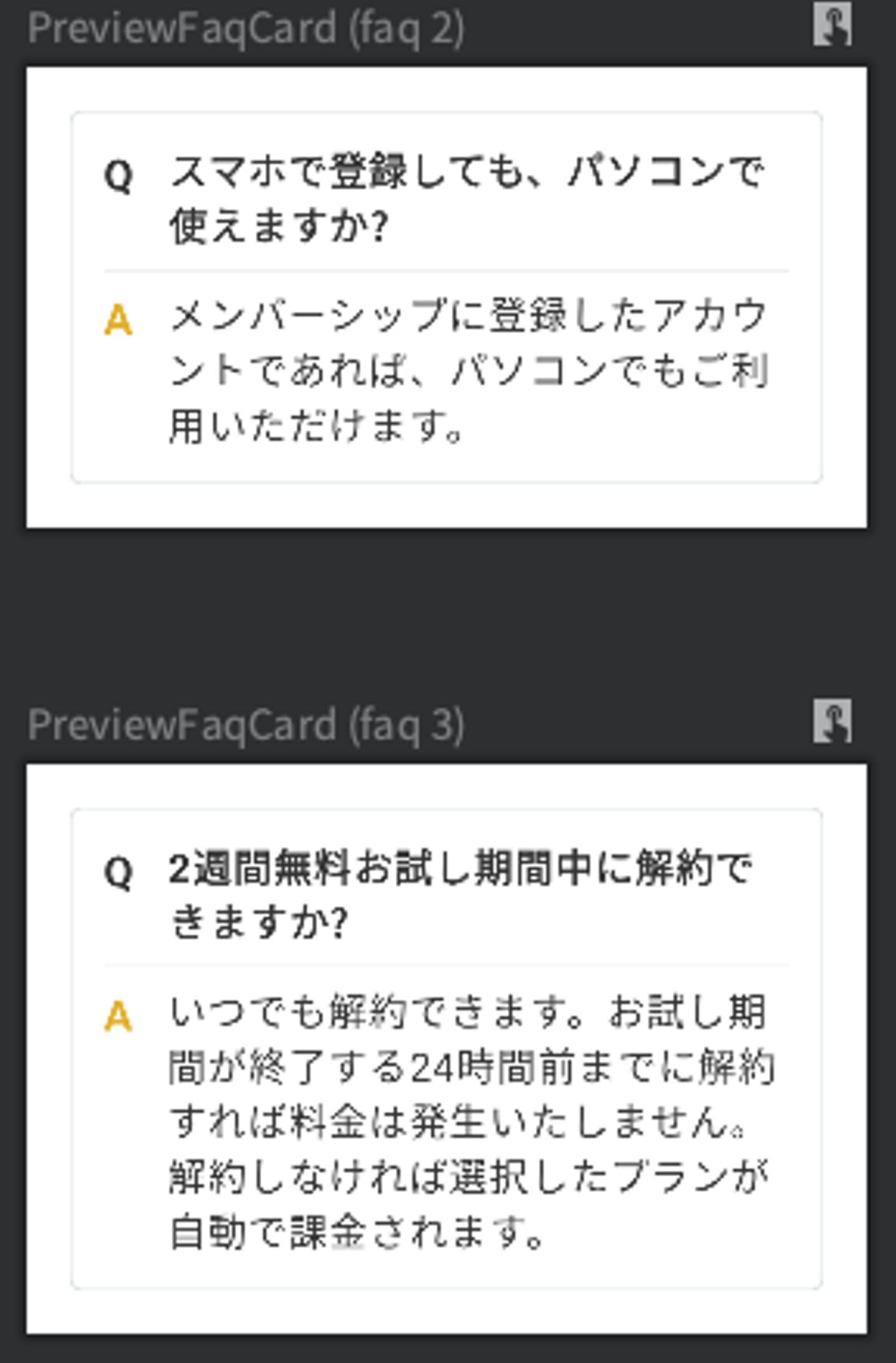Start interactive mode for PreviewFaqCard (faq 2)
The image size is (896, 1363).
[832, 25]
